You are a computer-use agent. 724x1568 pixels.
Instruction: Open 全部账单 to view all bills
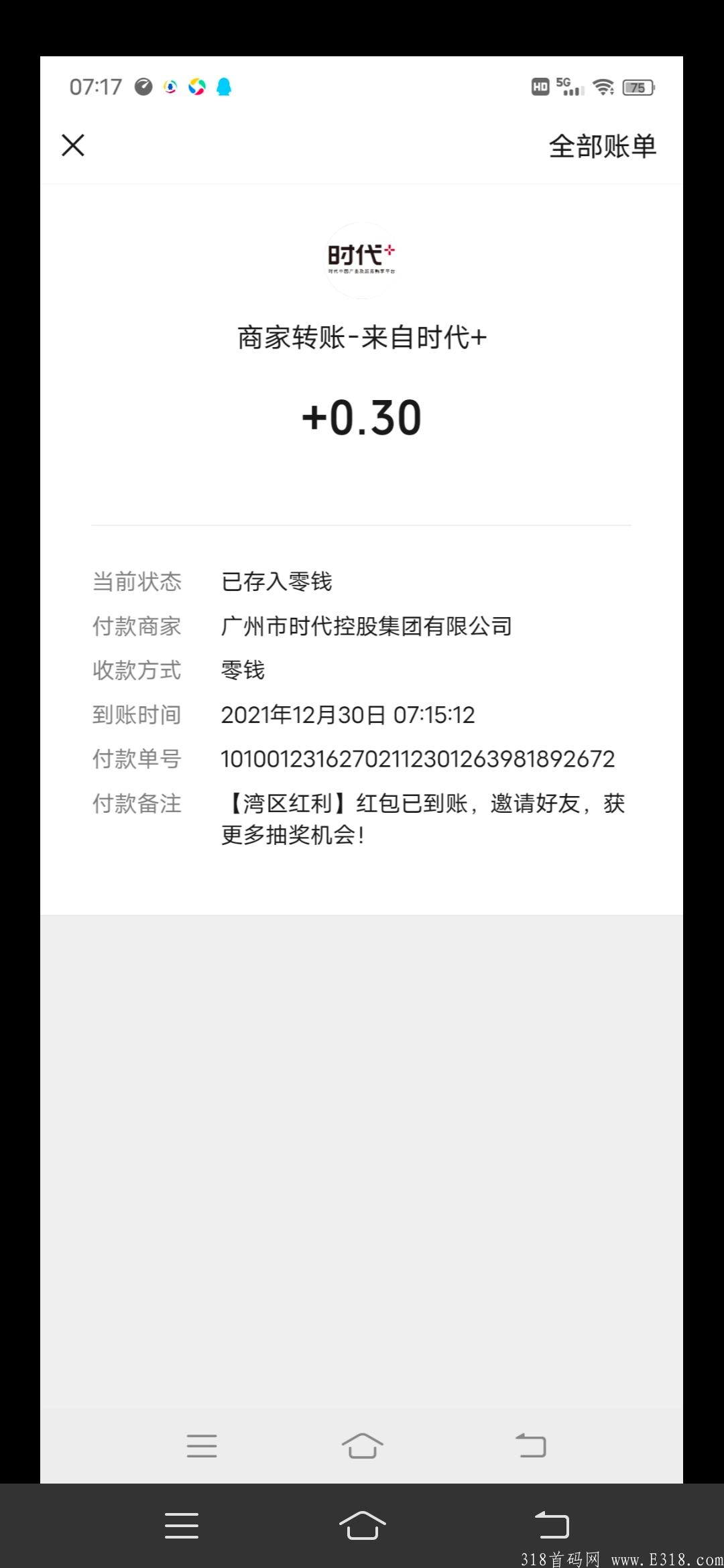(x=602, y=146)
